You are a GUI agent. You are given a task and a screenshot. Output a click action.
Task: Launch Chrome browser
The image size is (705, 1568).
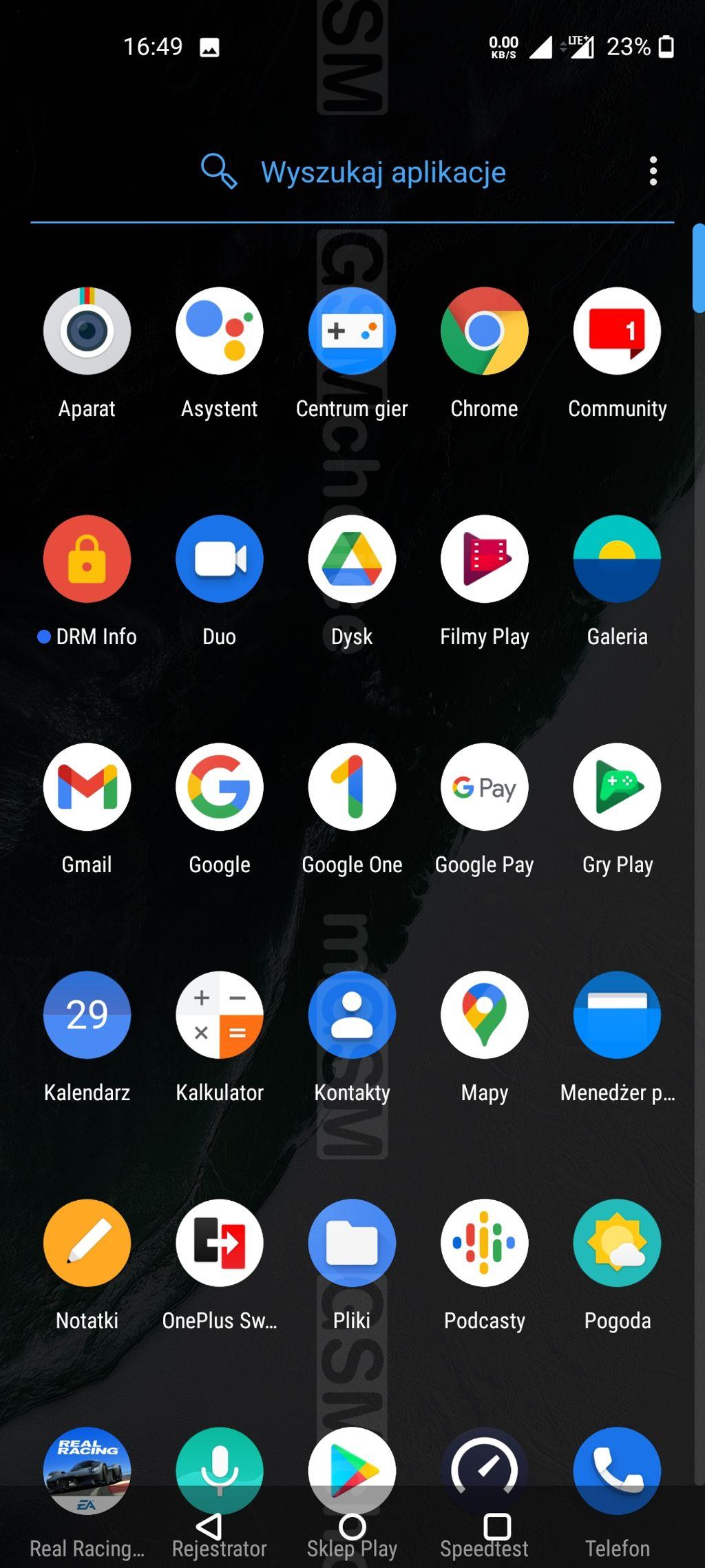[484, 331]
